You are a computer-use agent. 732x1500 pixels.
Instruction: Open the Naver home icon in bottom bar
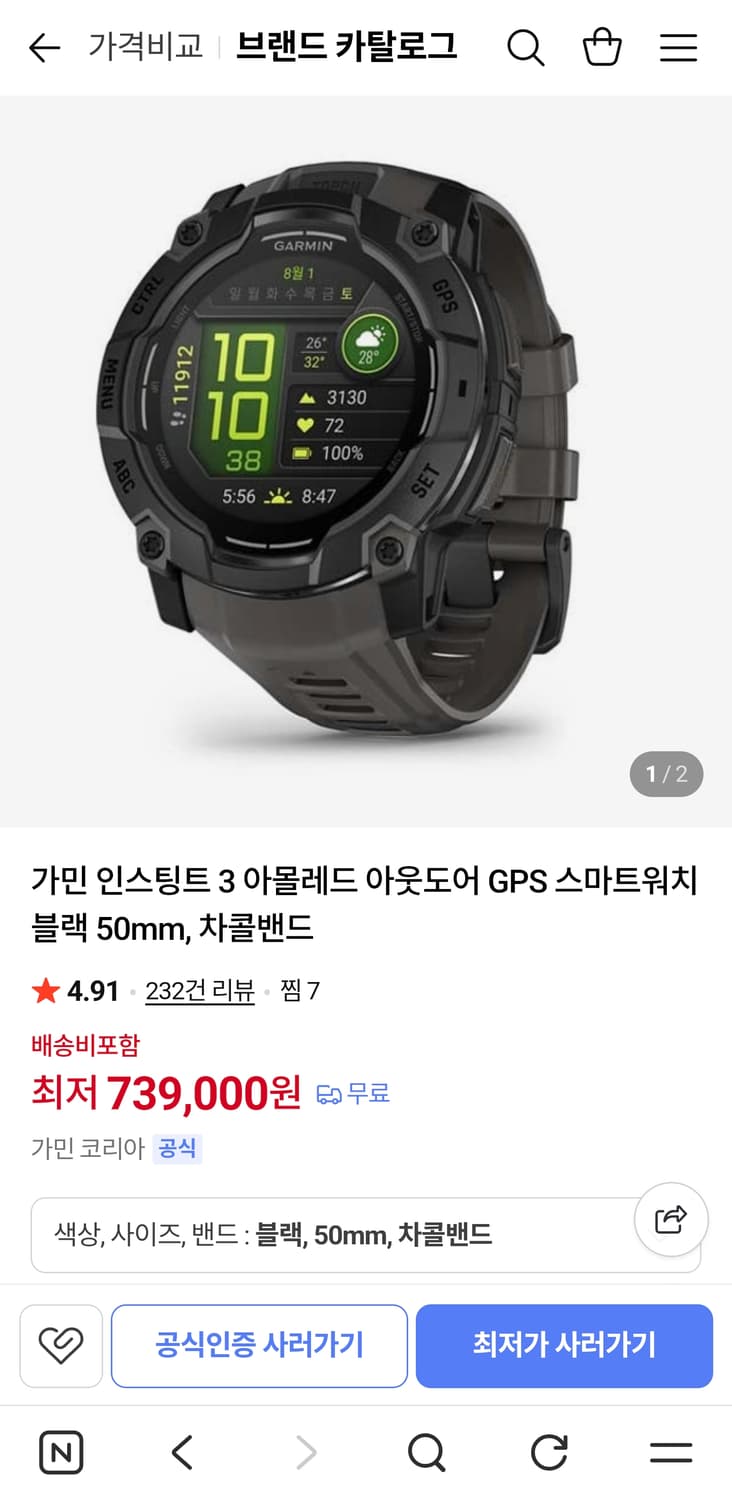61,1452
